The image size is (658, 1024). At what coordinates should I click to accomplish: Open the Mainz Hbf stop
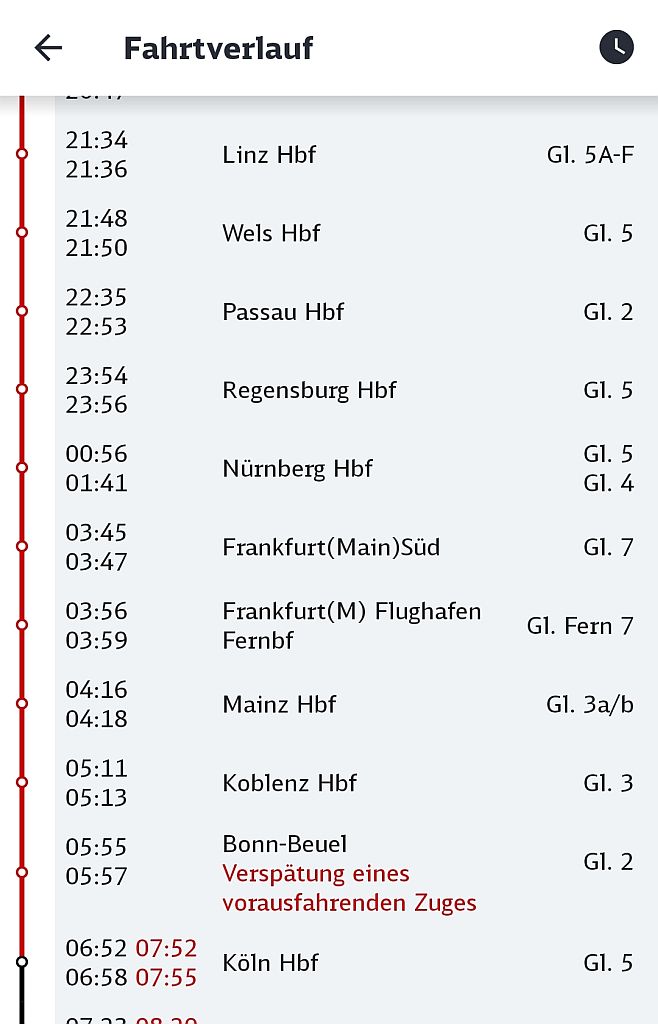pyautogui.click(x=279, y=704)
